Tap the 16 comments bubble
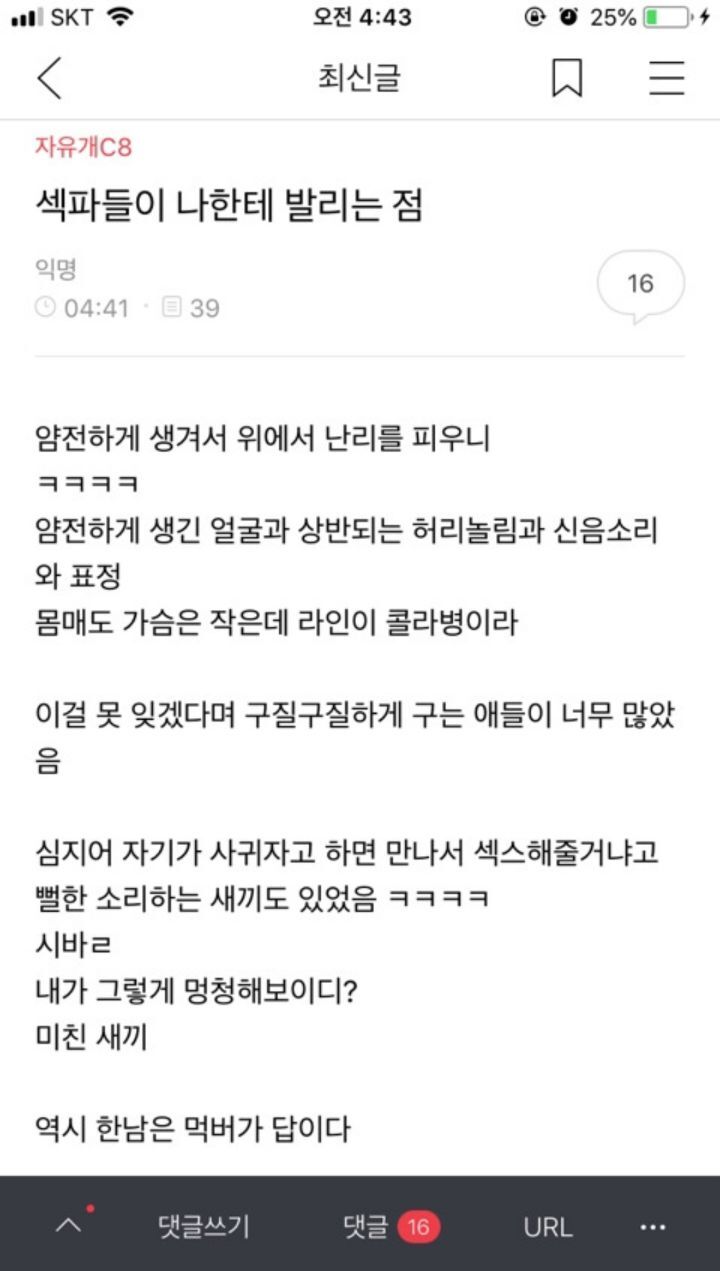 [x=640, y=286]
